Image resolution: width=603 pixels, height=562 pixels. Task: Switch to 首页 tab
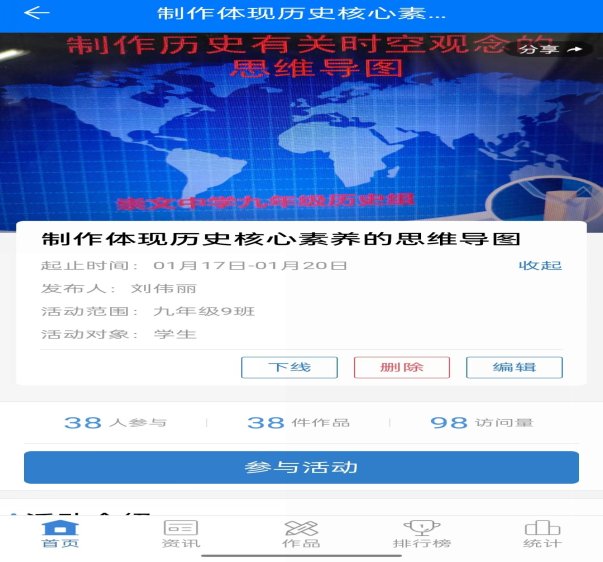click(x=60, y=534)
